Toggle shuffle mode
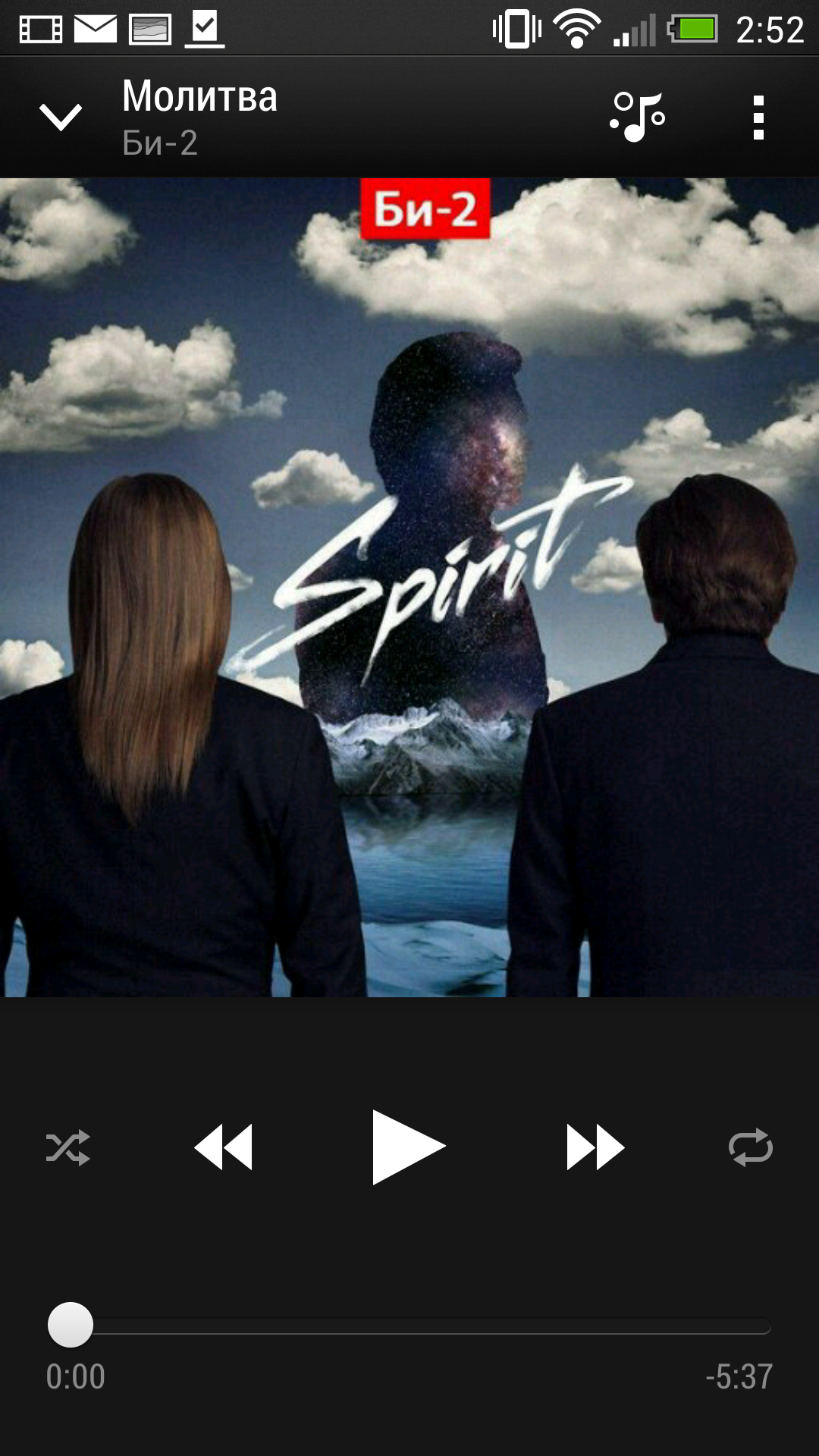This screenshot has height=1456, width=819. [68, 1148]
